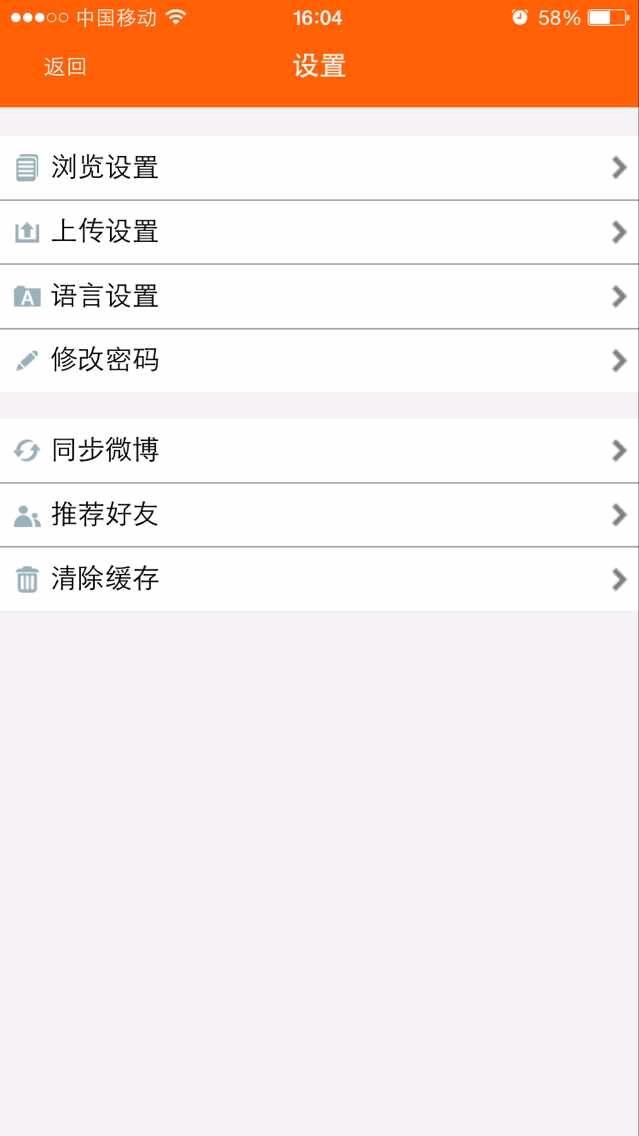Open 上传设置 upload settings
This screenshot has height=1136, width=639.
[320, 232]
